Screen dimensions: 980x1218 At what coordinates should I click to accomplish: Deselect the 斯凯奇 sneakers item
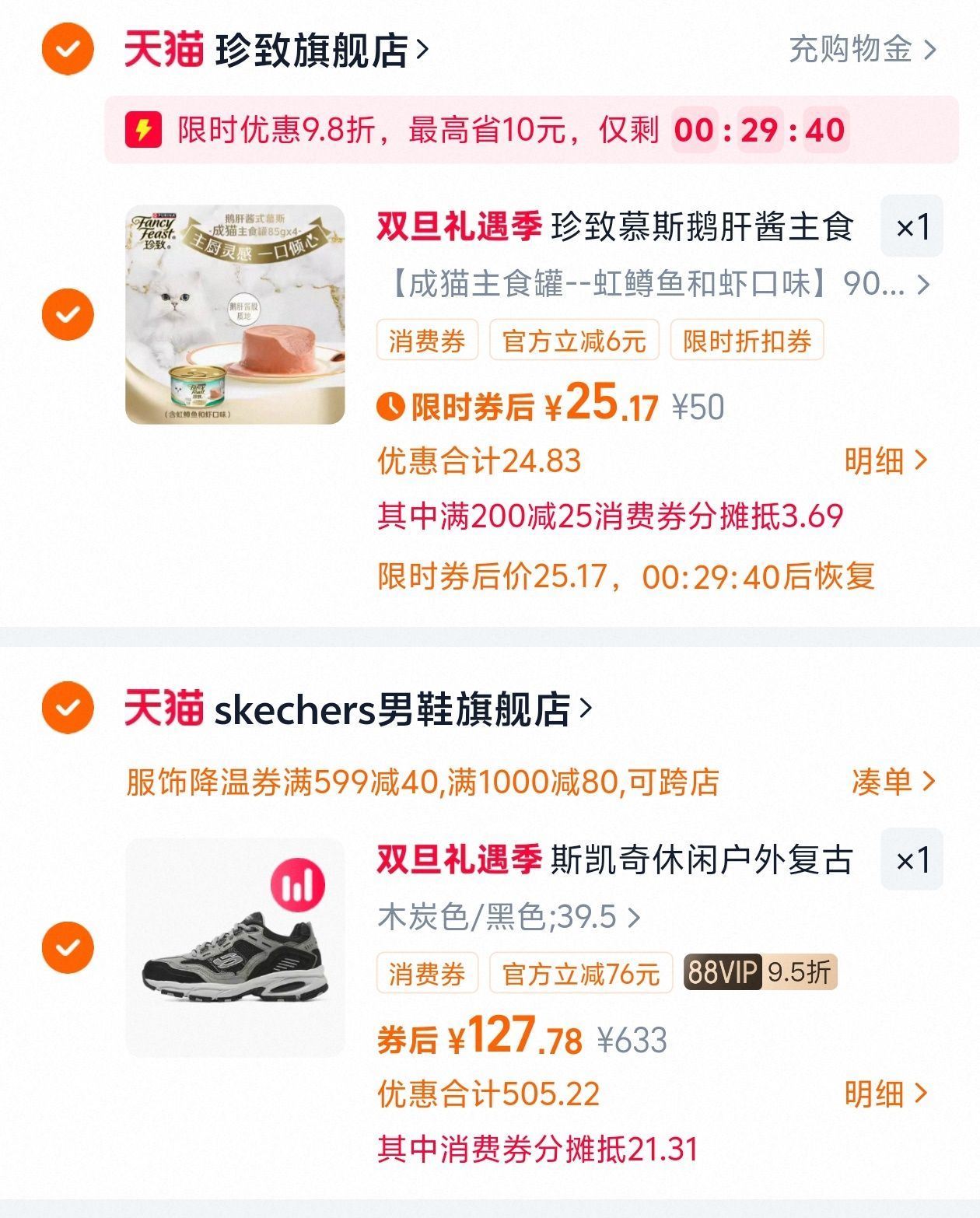click(68, 947)
